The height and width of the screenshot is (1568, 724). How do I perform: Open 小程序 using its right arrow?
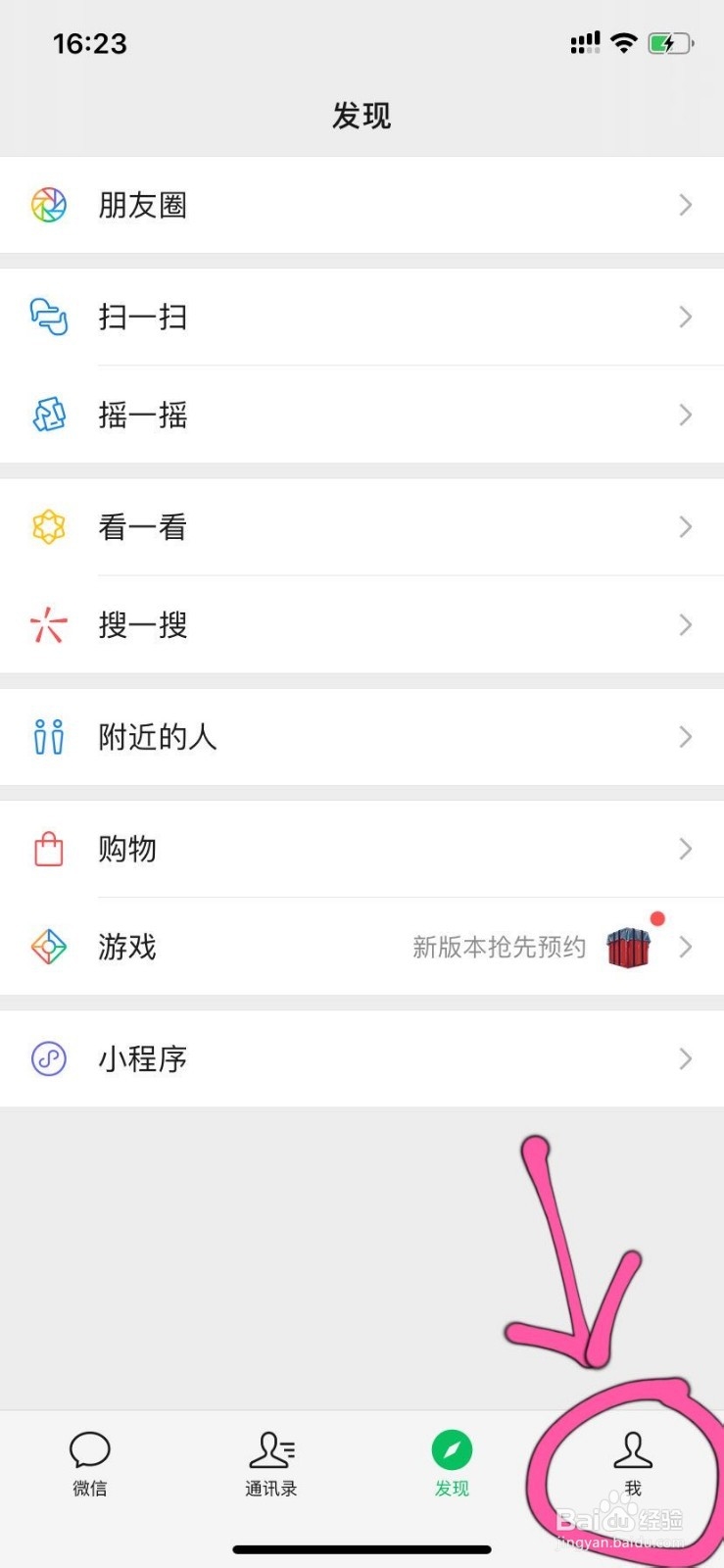(x=685, y=1058)
